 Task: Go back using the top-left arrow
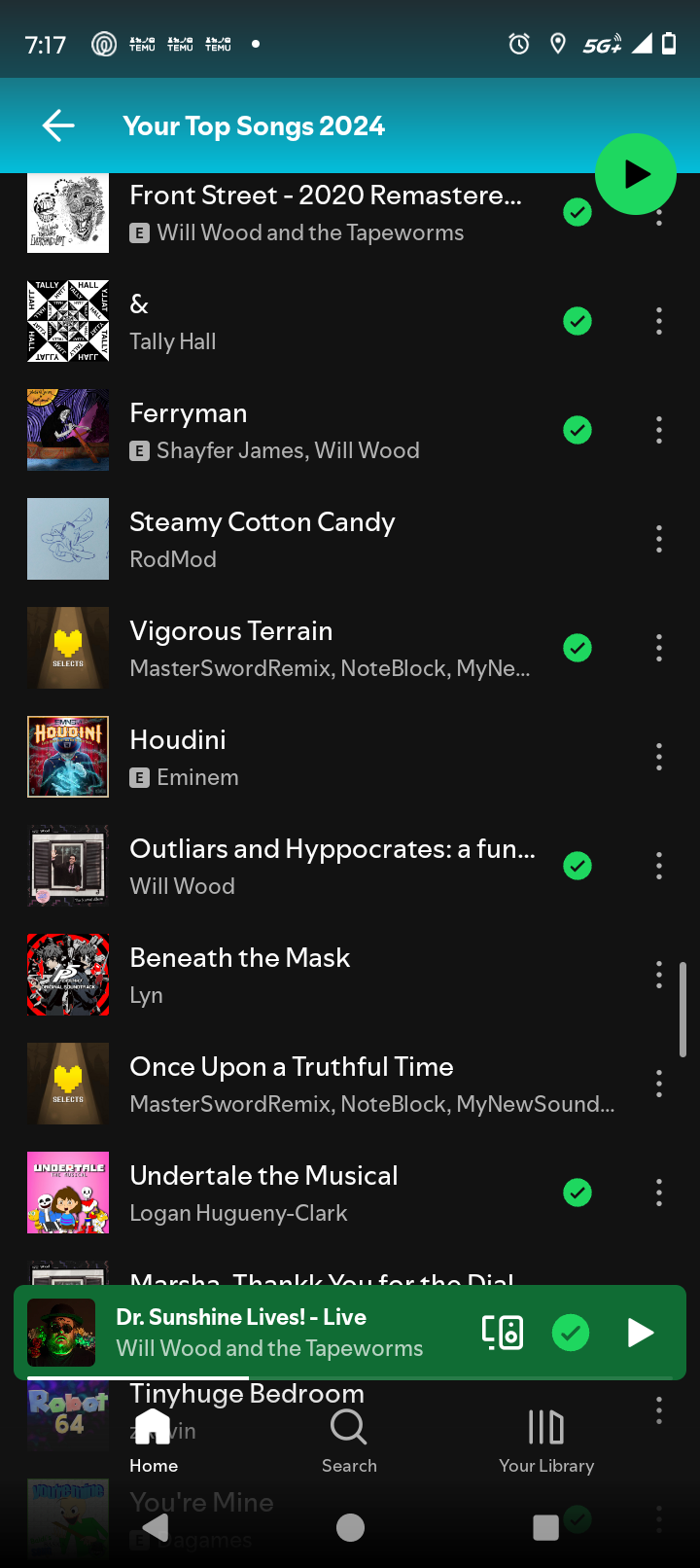point(58,125)
